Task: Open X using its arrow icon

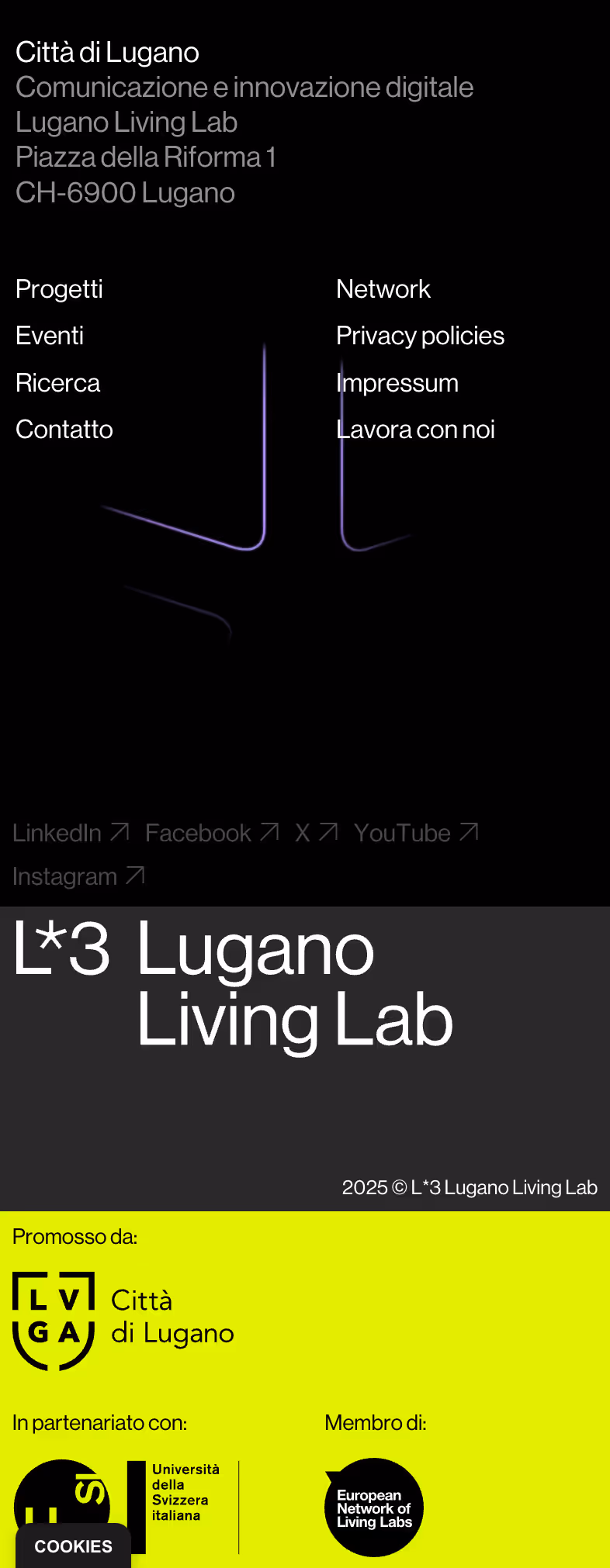Action: (x=328, y=831)
